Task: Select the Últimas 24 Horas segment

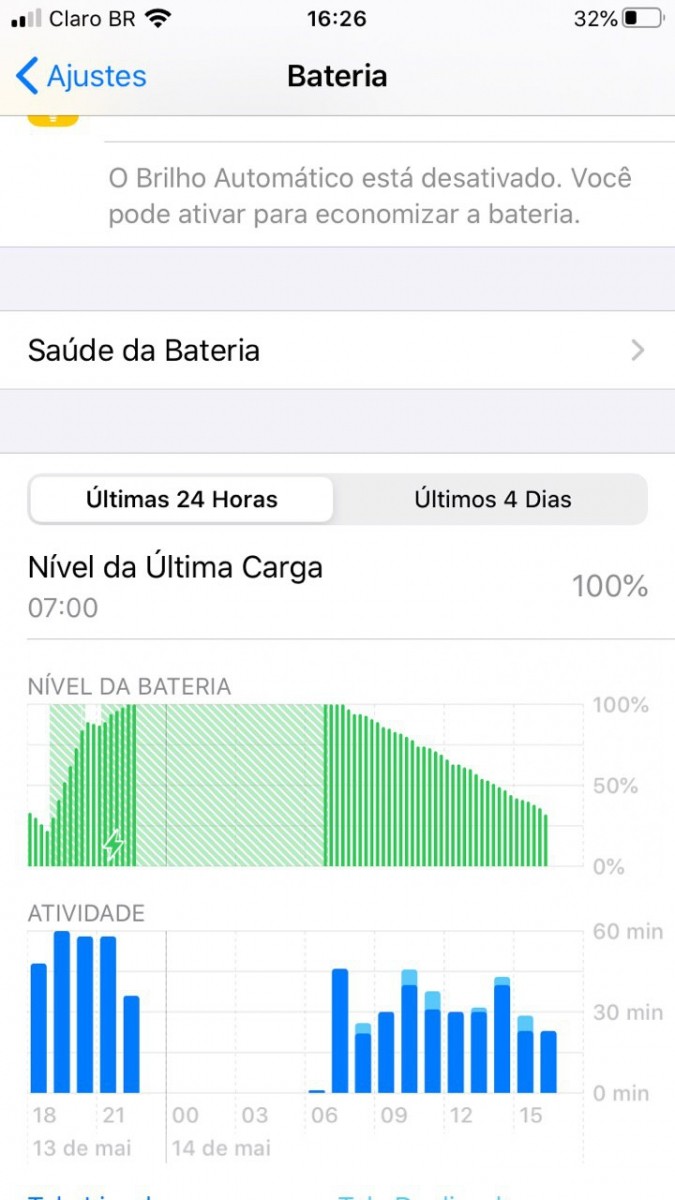Action: [x=182, y=499]
